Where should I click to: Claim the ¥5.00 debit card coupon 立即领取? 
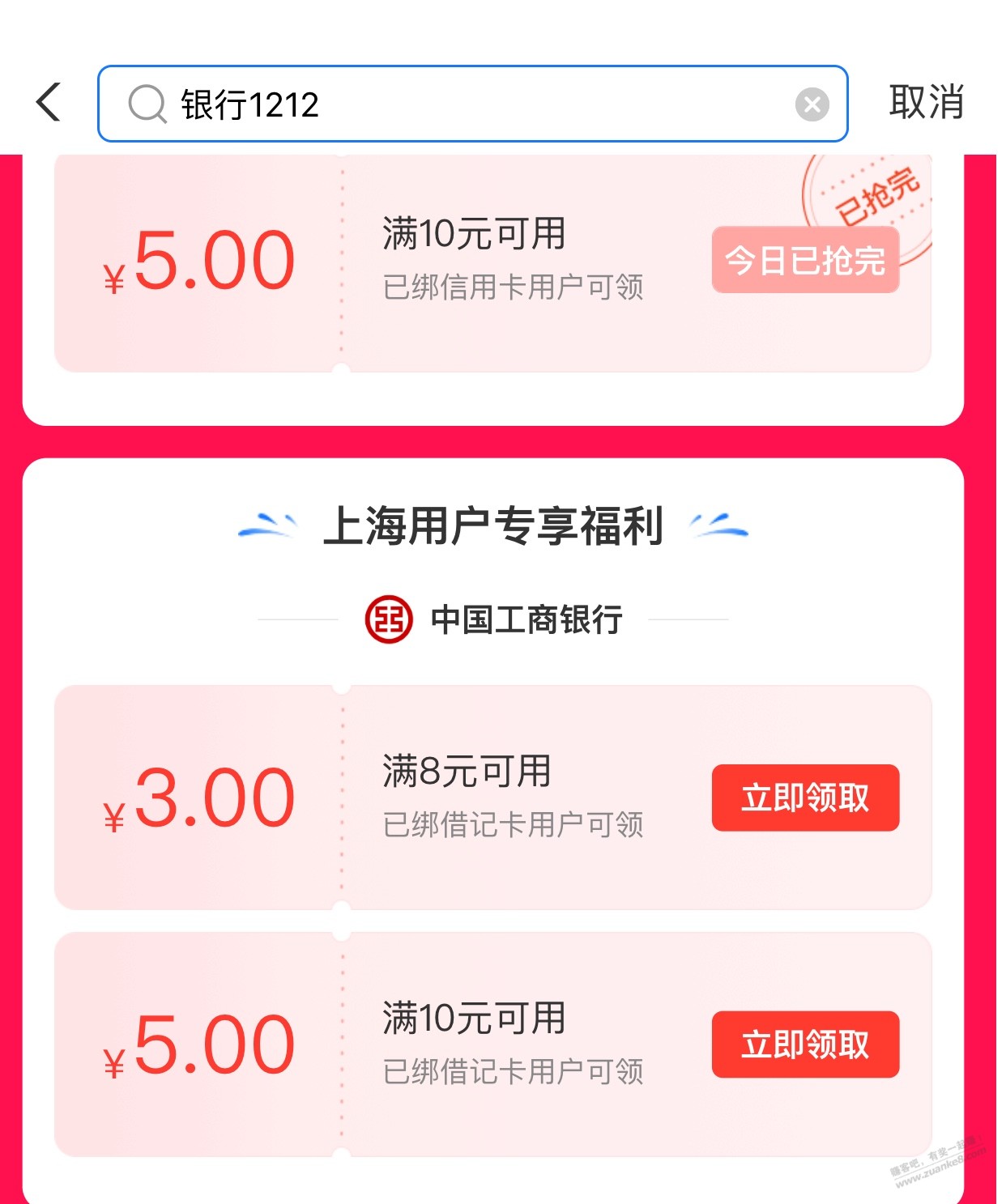click(805, 1044)
